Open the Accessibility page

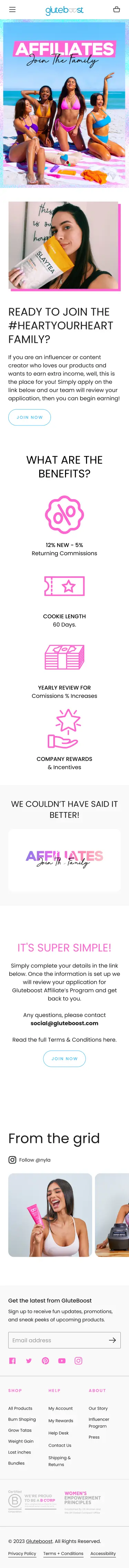point(103,1553)
